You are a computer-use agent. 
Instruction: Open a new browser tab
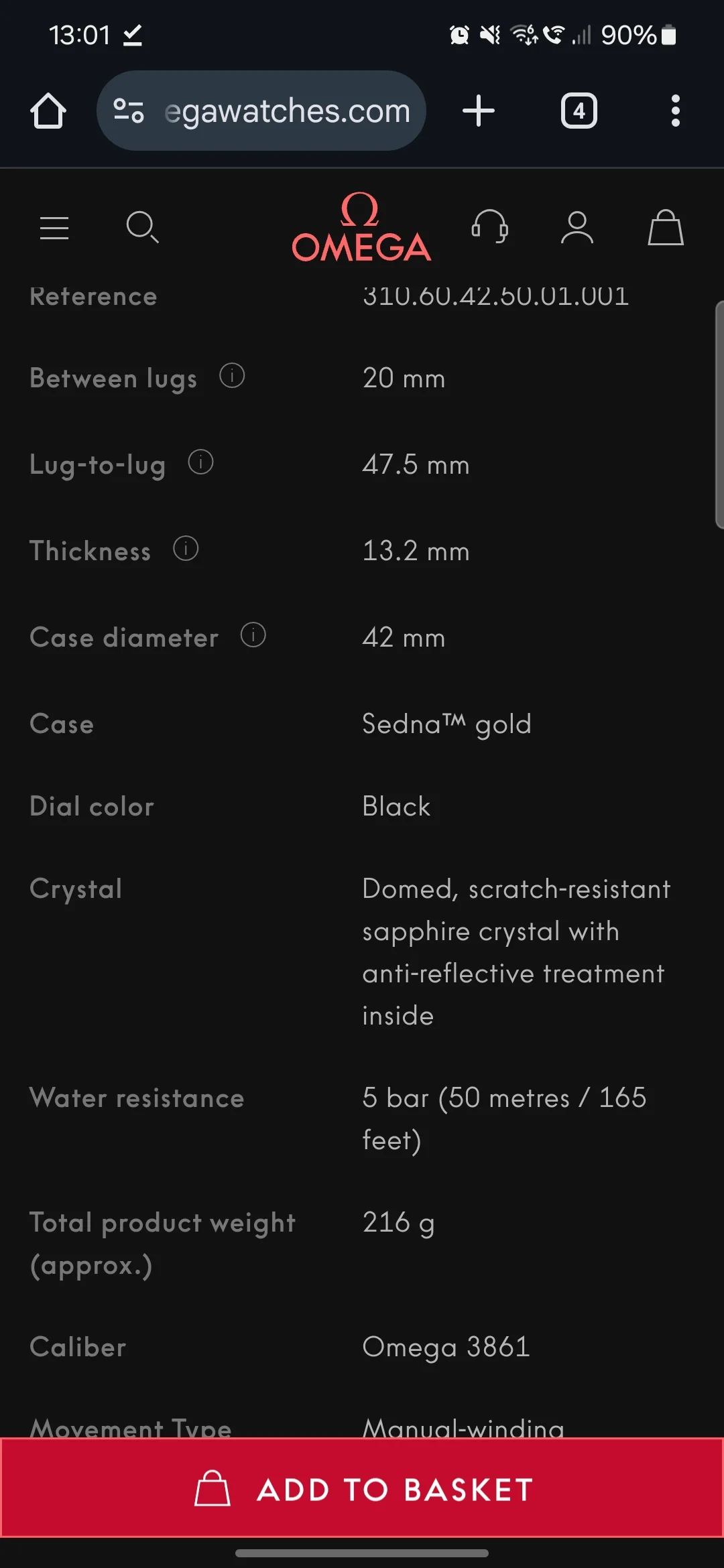(479, 111)
